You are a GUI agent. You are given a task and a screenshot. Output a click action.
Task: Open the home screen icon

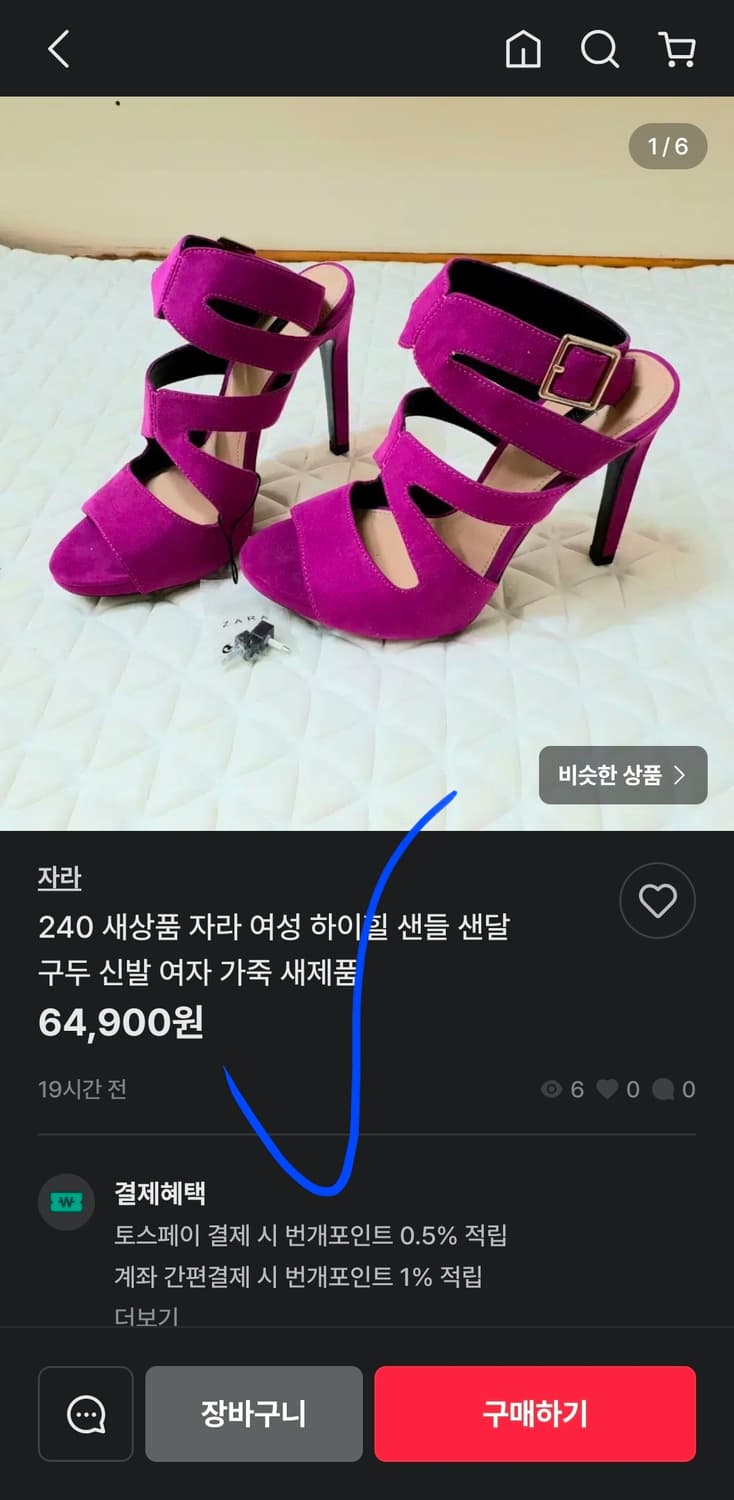[524, 49]
